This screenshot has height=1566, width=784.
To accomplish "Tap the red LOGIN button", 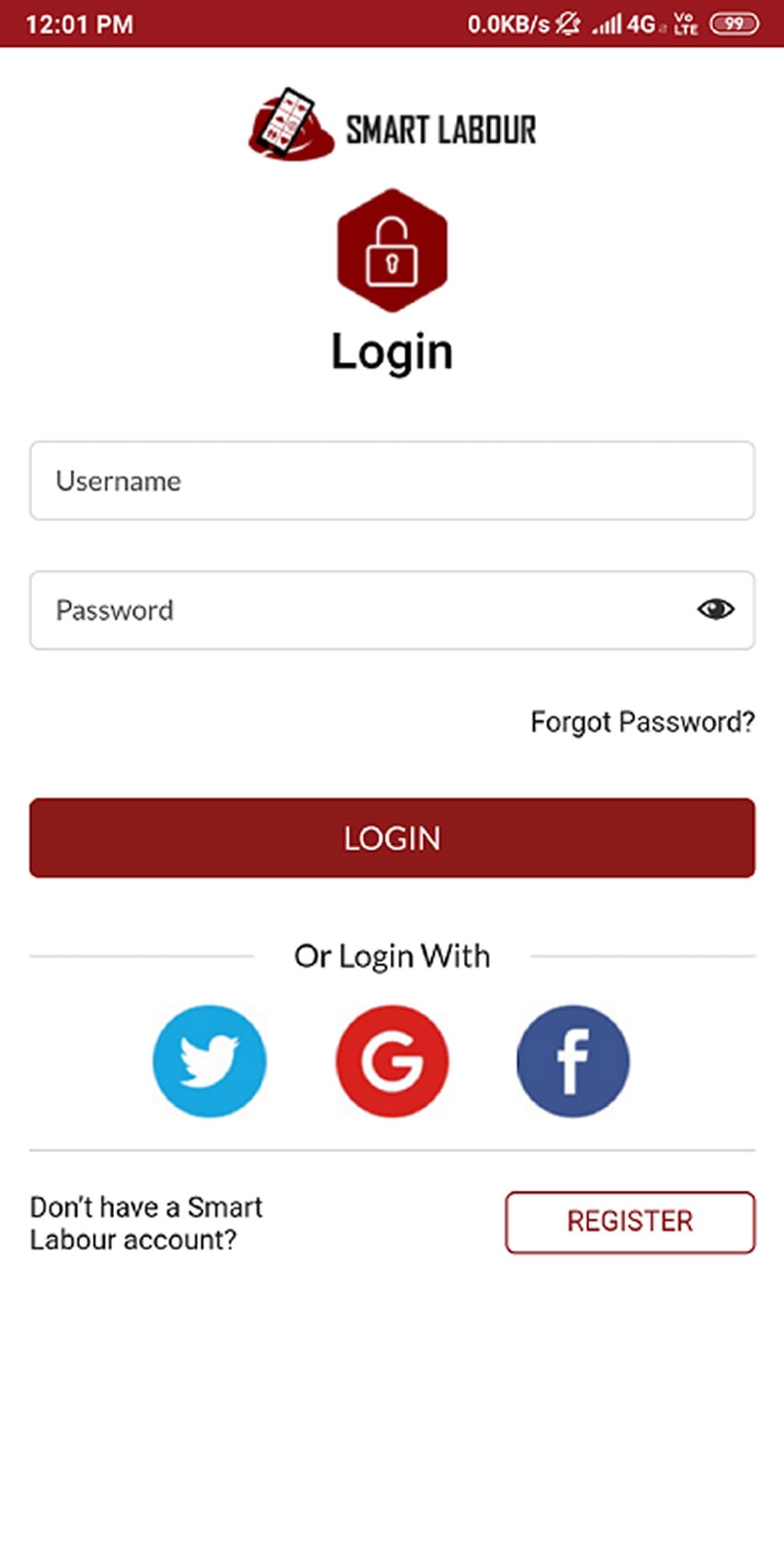I will coord(392,838).
